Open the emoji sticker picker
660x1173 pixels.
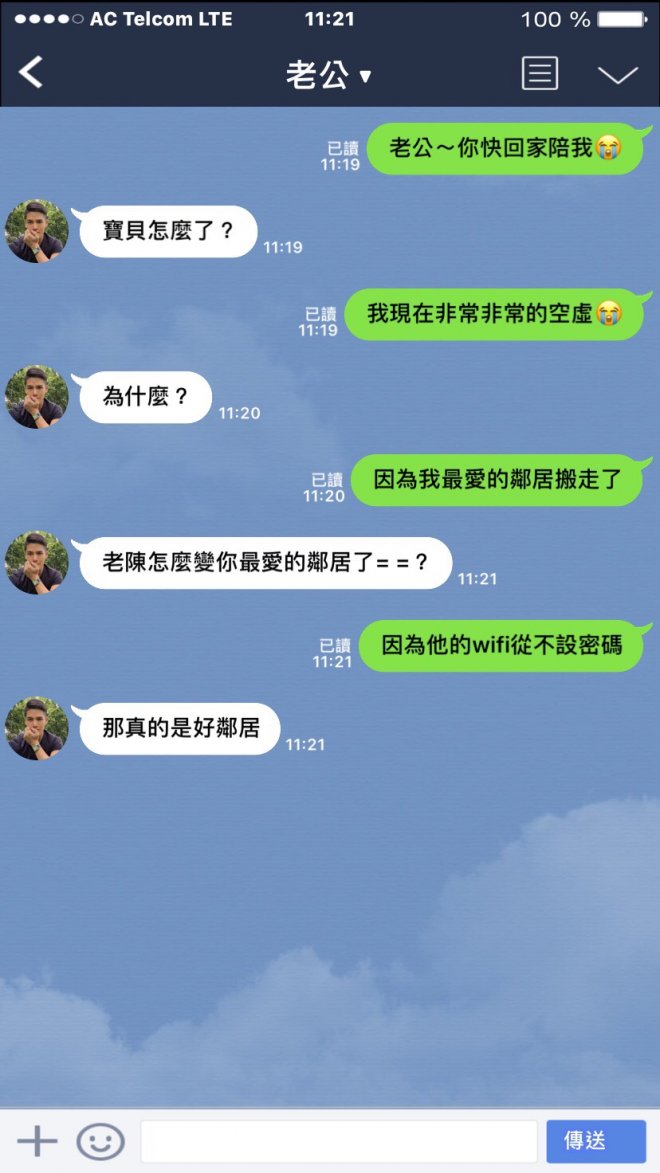tap(101, 1141)
